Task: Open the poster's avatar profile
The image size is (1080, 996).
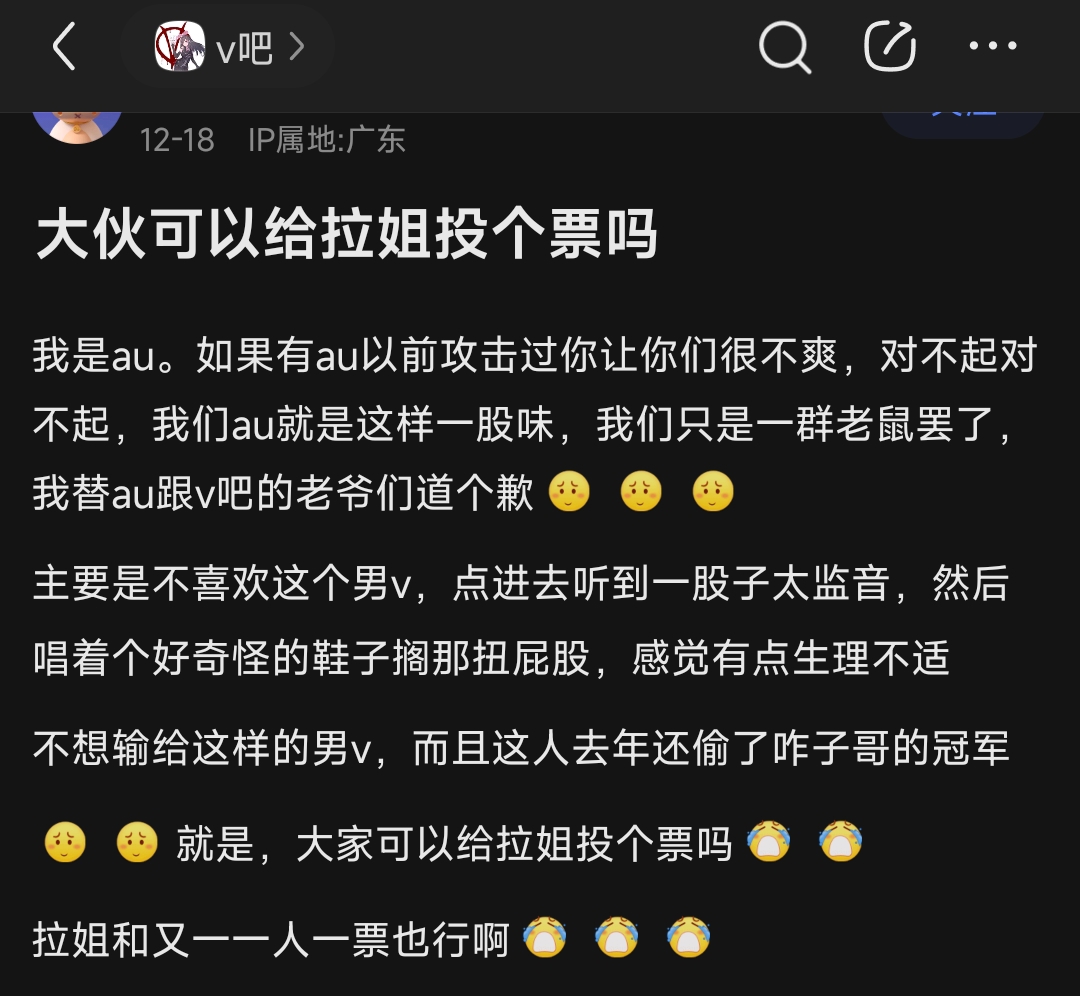Action: coord(77,124)
